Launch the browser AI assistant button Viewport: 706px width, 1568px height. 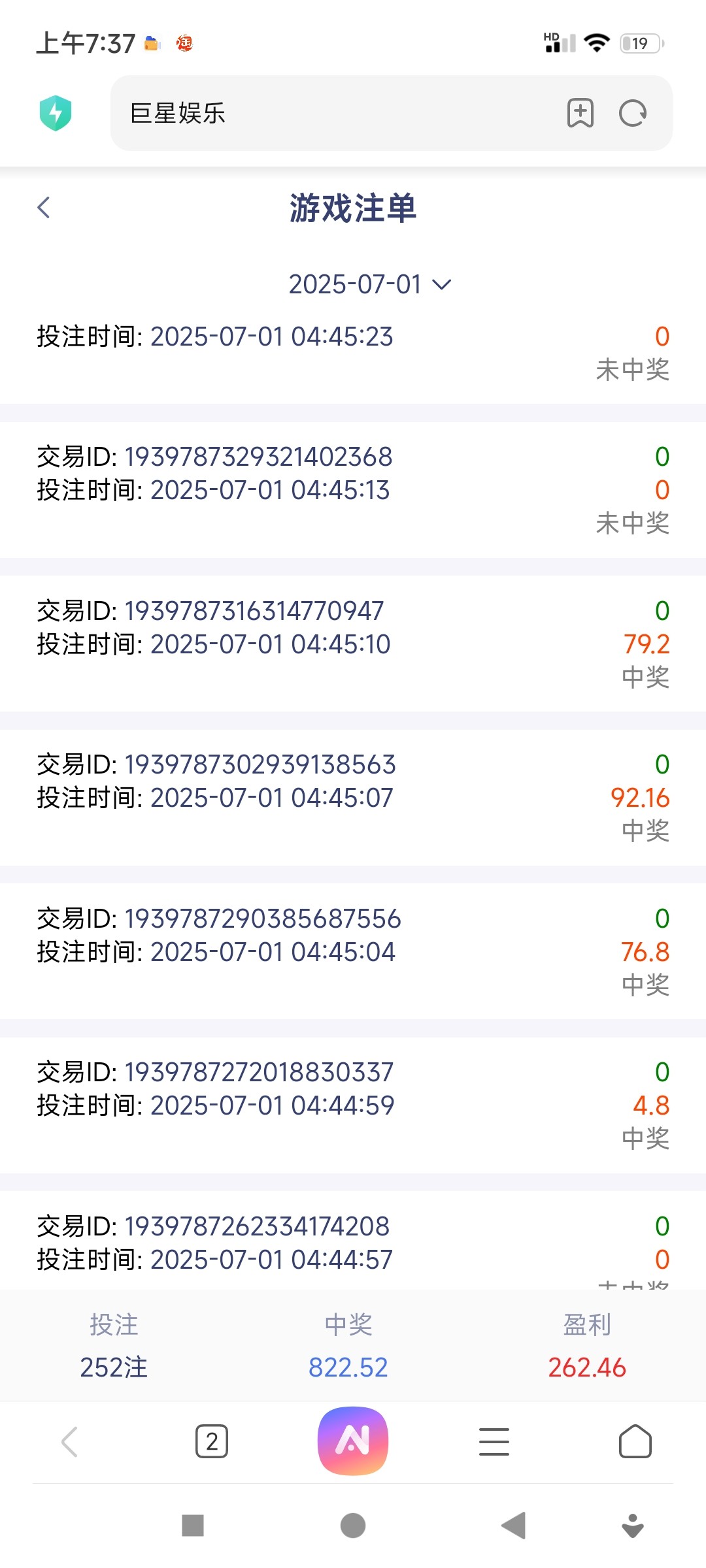point(353,1441)
